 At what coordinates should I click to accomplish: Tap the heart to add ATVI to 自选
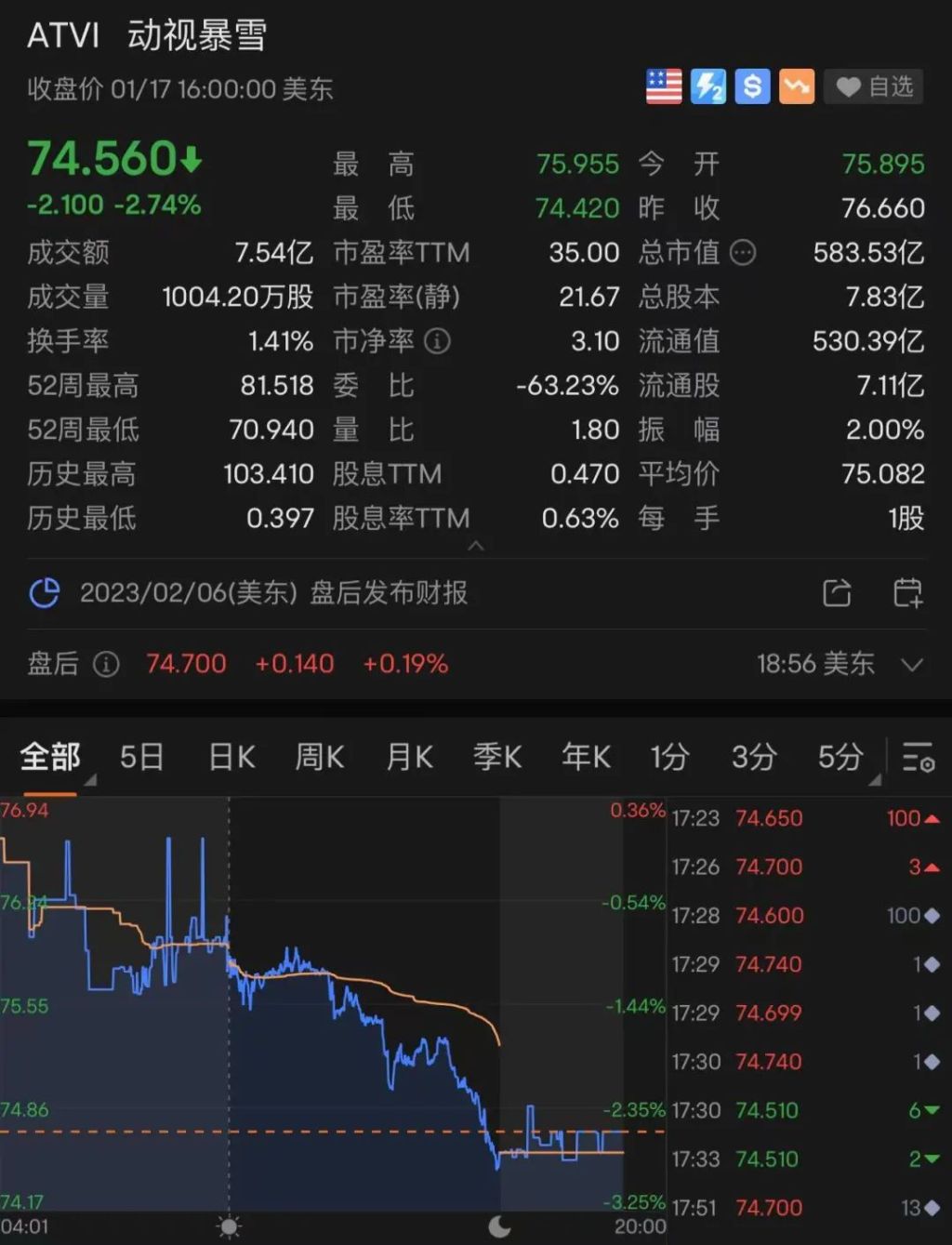(847, 86)
